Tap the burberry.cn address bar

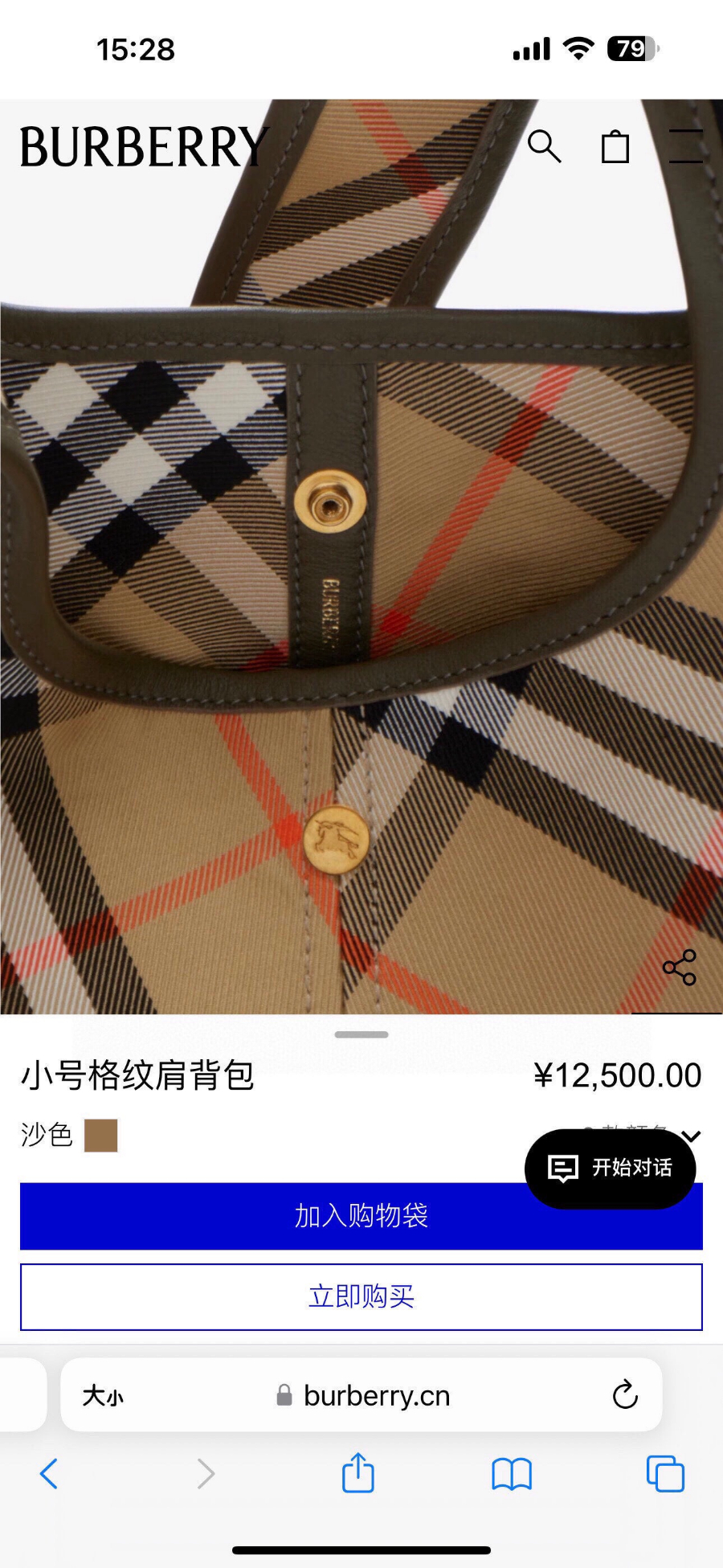376,1396
